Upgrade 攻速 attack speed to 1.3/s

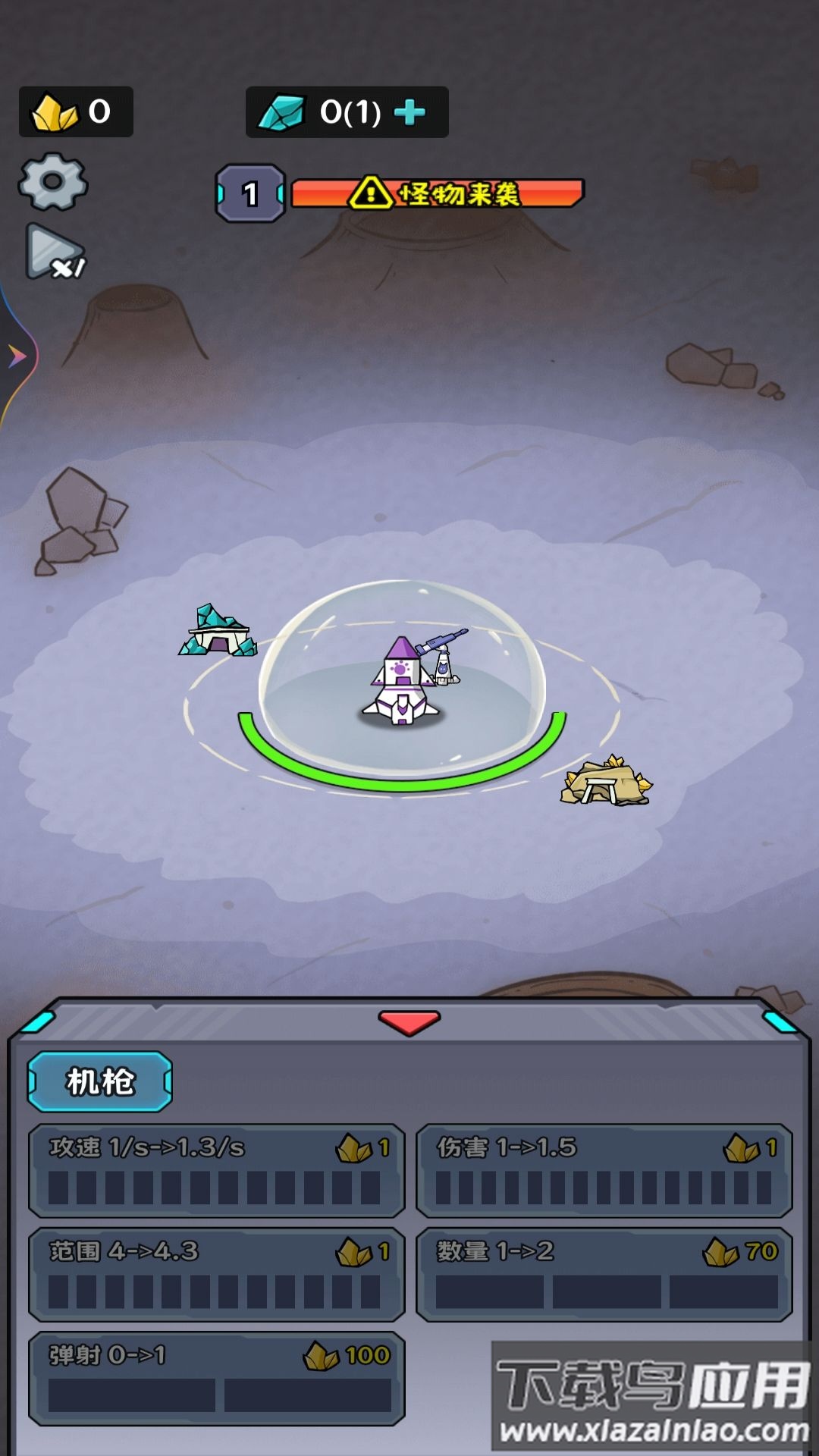pos(217,1170)
